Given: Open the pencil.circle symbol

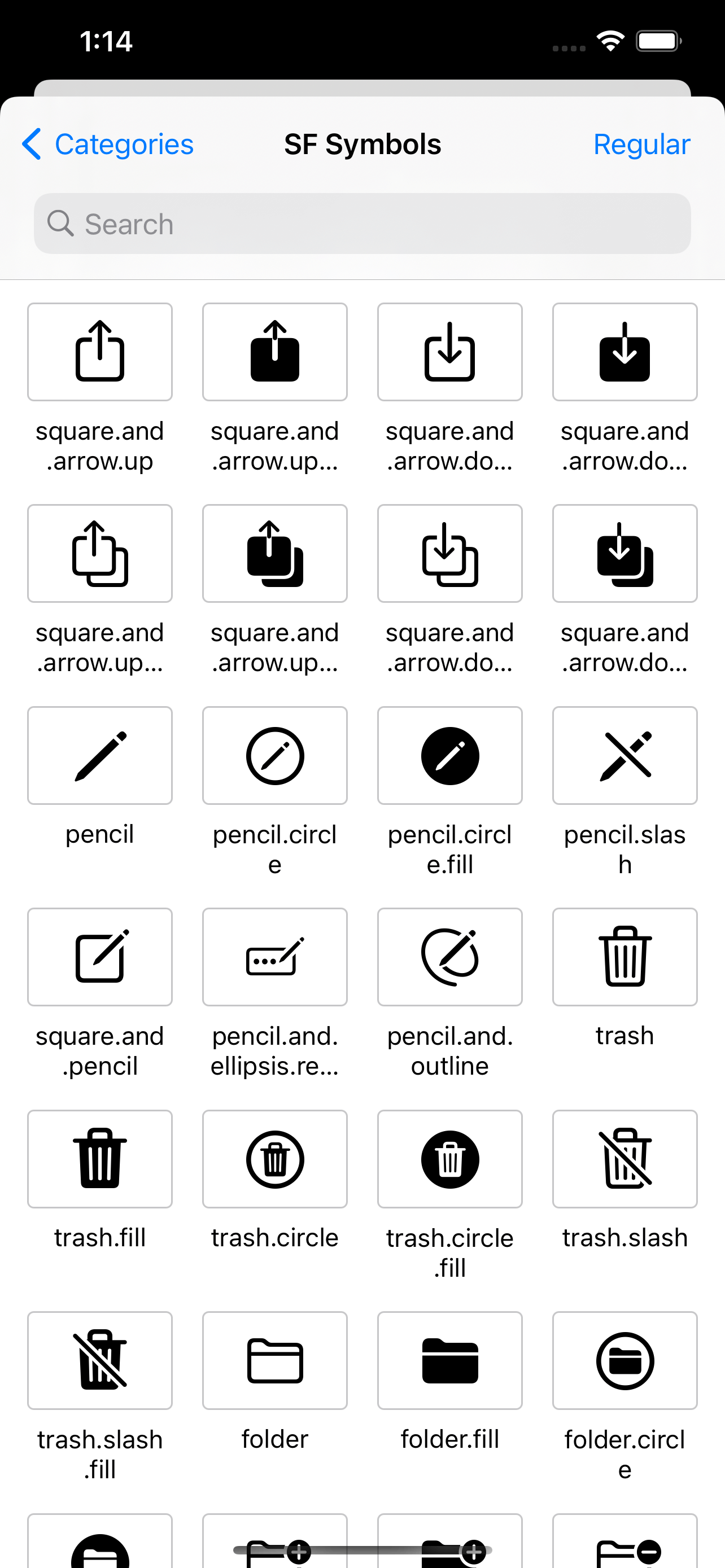Looking at the screenshot, I should tap(274, 755).
